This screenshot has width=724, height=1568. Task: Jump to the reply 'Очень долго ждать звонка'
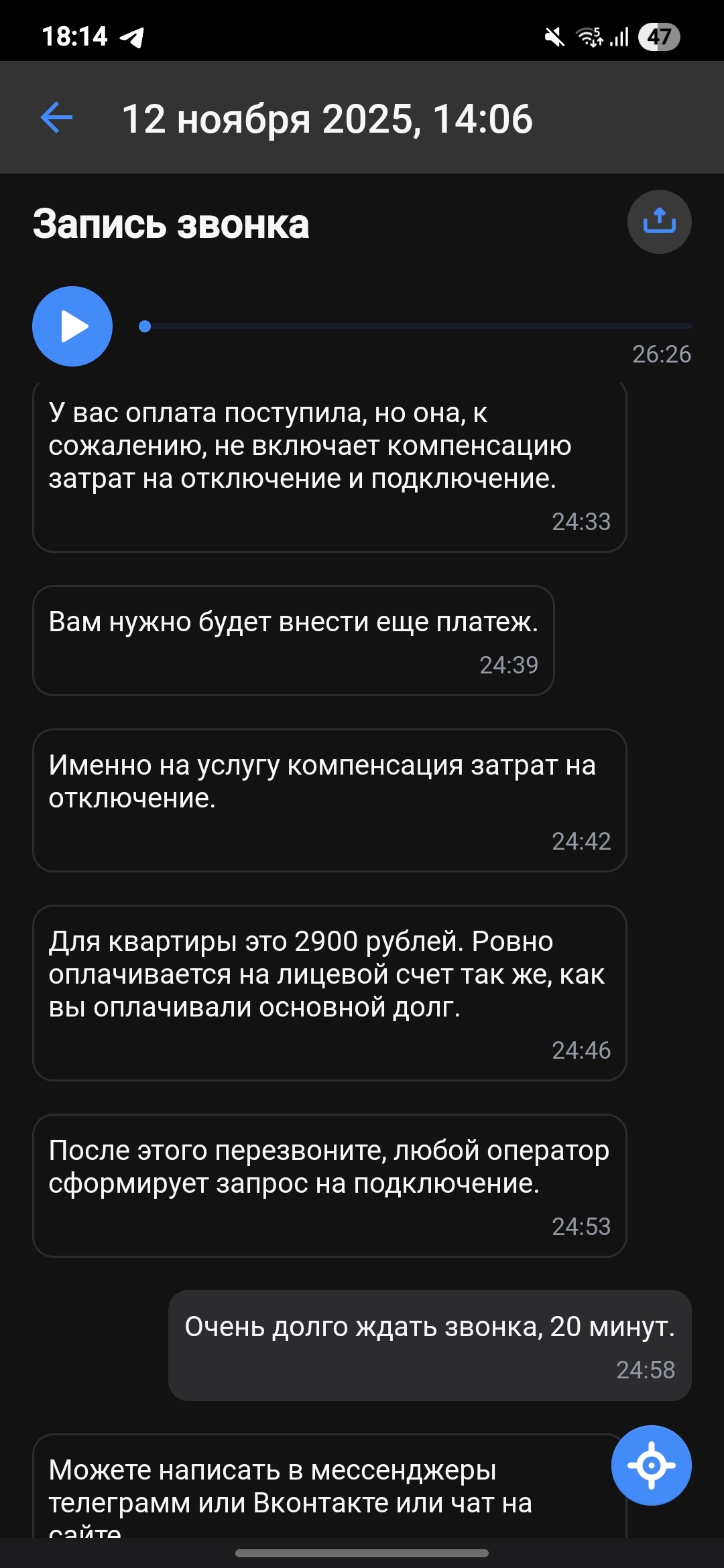click(429, 1345)
